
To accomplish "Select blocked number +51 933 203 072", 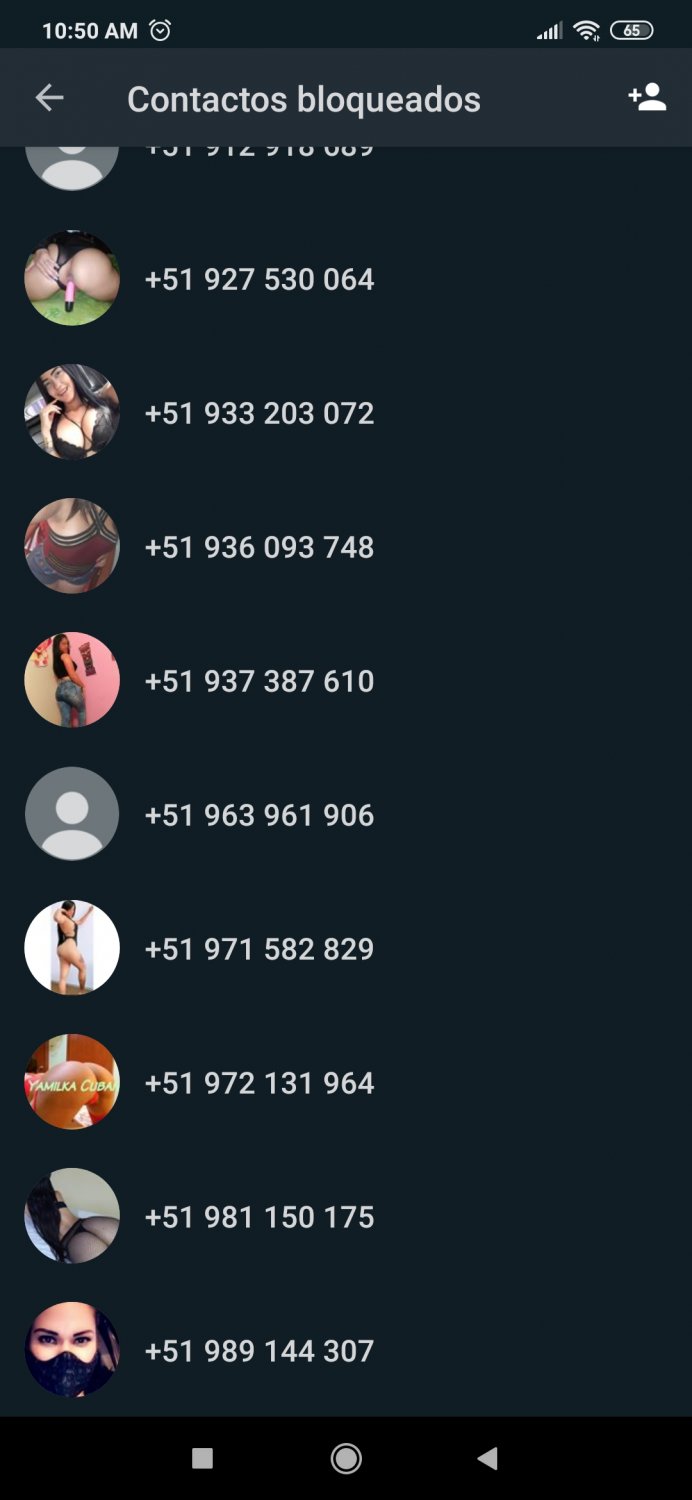I will coord(346,413).
